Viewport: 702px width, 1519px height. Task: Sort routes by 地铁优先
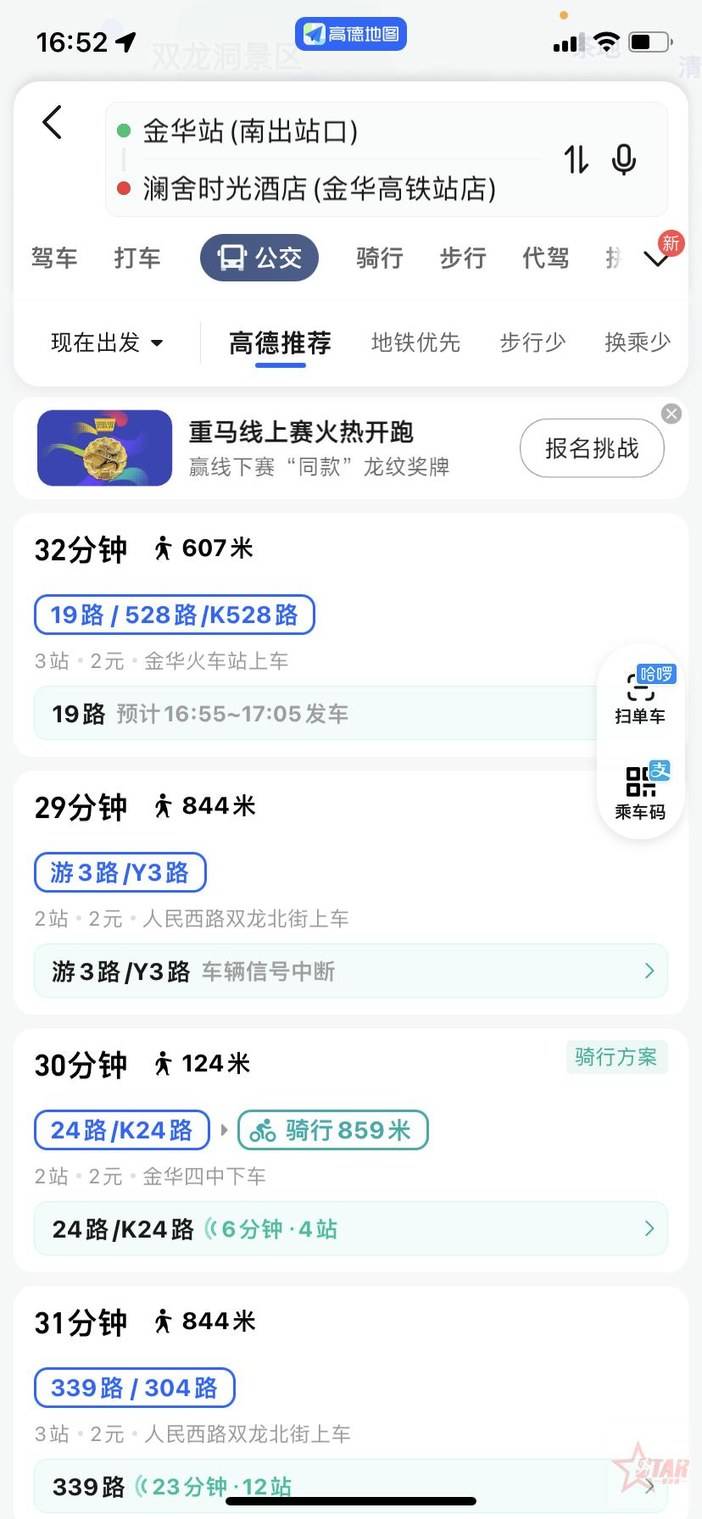click(415, 343)
